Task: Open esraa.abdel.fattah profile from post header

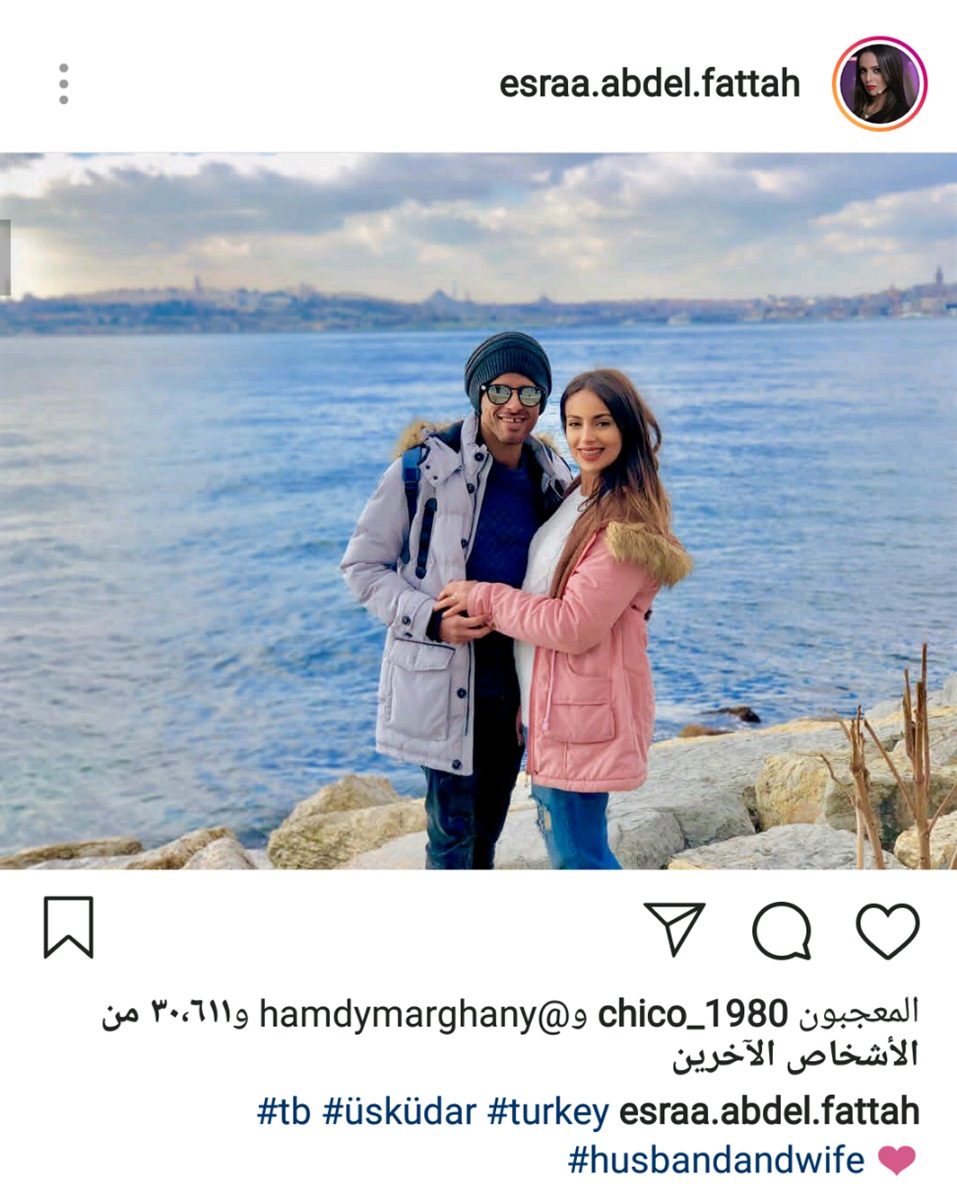Action: [x=650, y=84]
